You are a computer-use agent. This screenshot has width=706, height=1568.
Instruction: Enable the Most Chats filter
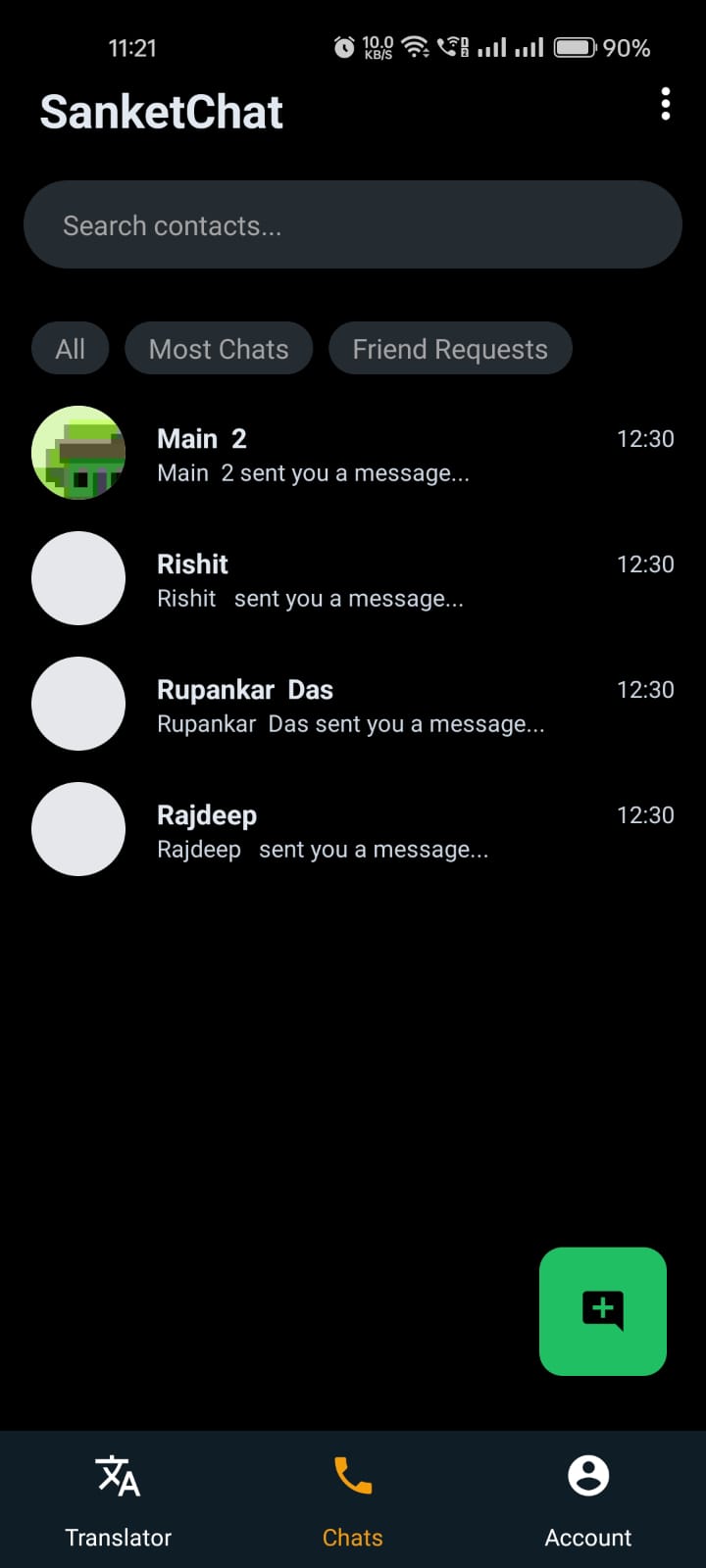[219, 348]
